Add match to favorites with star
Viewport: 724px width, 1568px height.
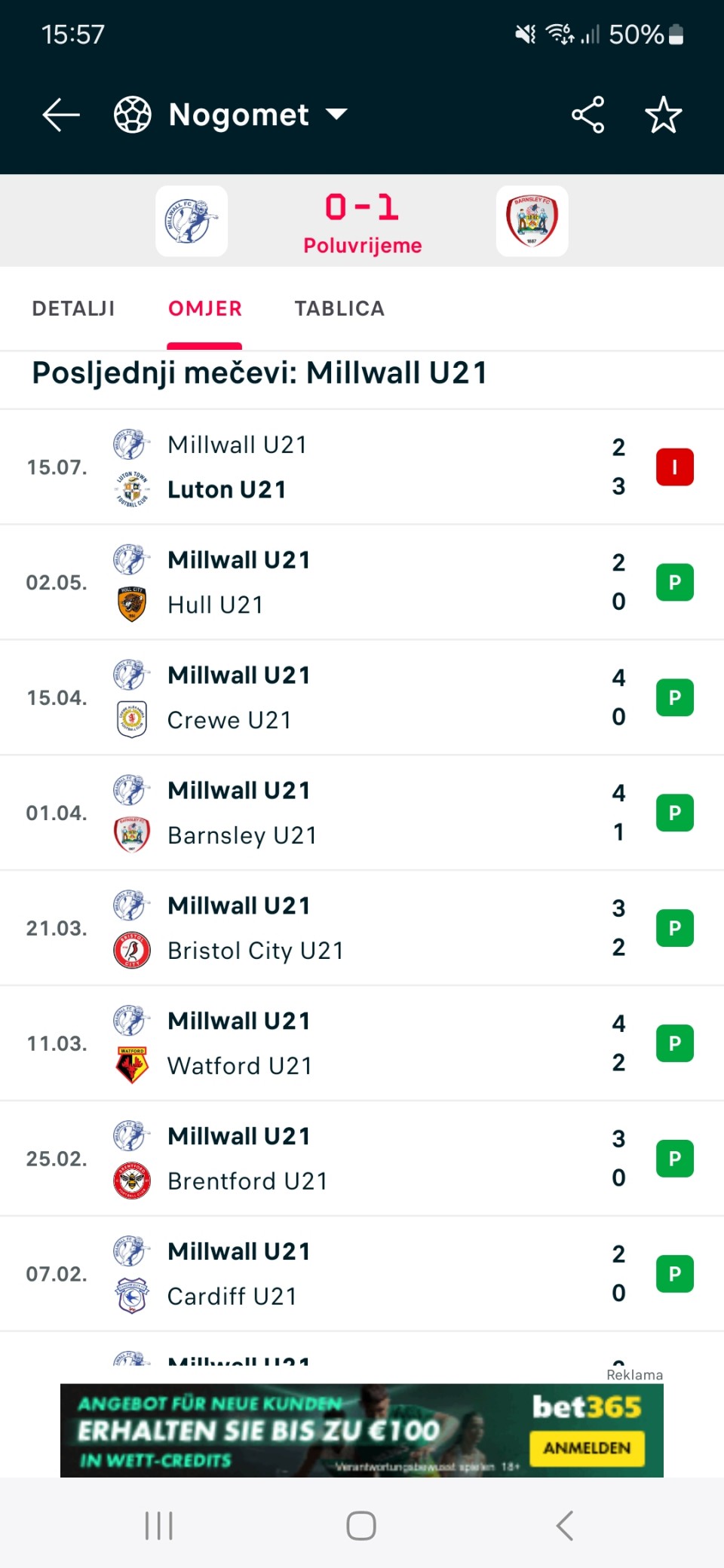(664, 115)
